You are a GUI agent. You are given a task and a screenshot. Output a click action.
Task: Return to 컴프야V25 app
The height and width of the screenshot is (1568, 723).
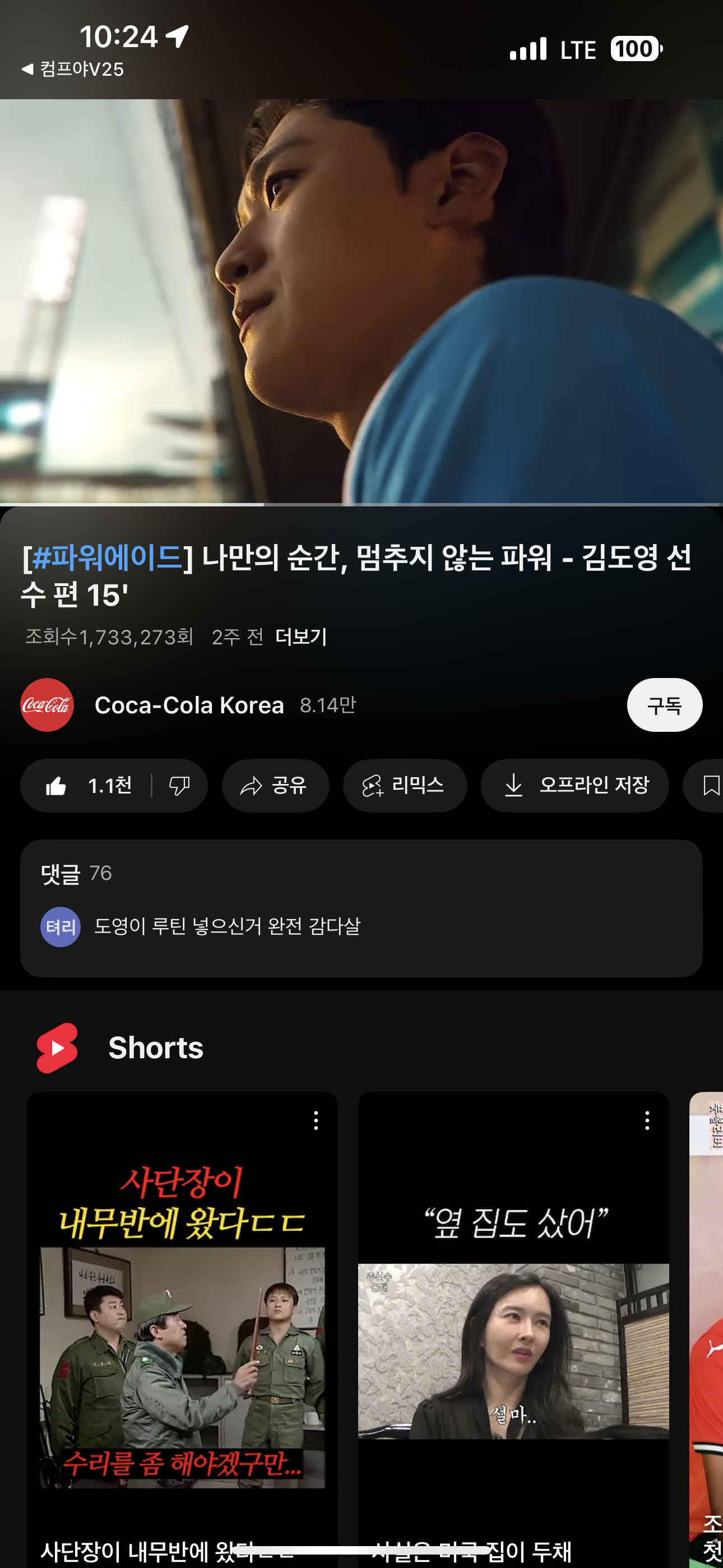[73, 70]
